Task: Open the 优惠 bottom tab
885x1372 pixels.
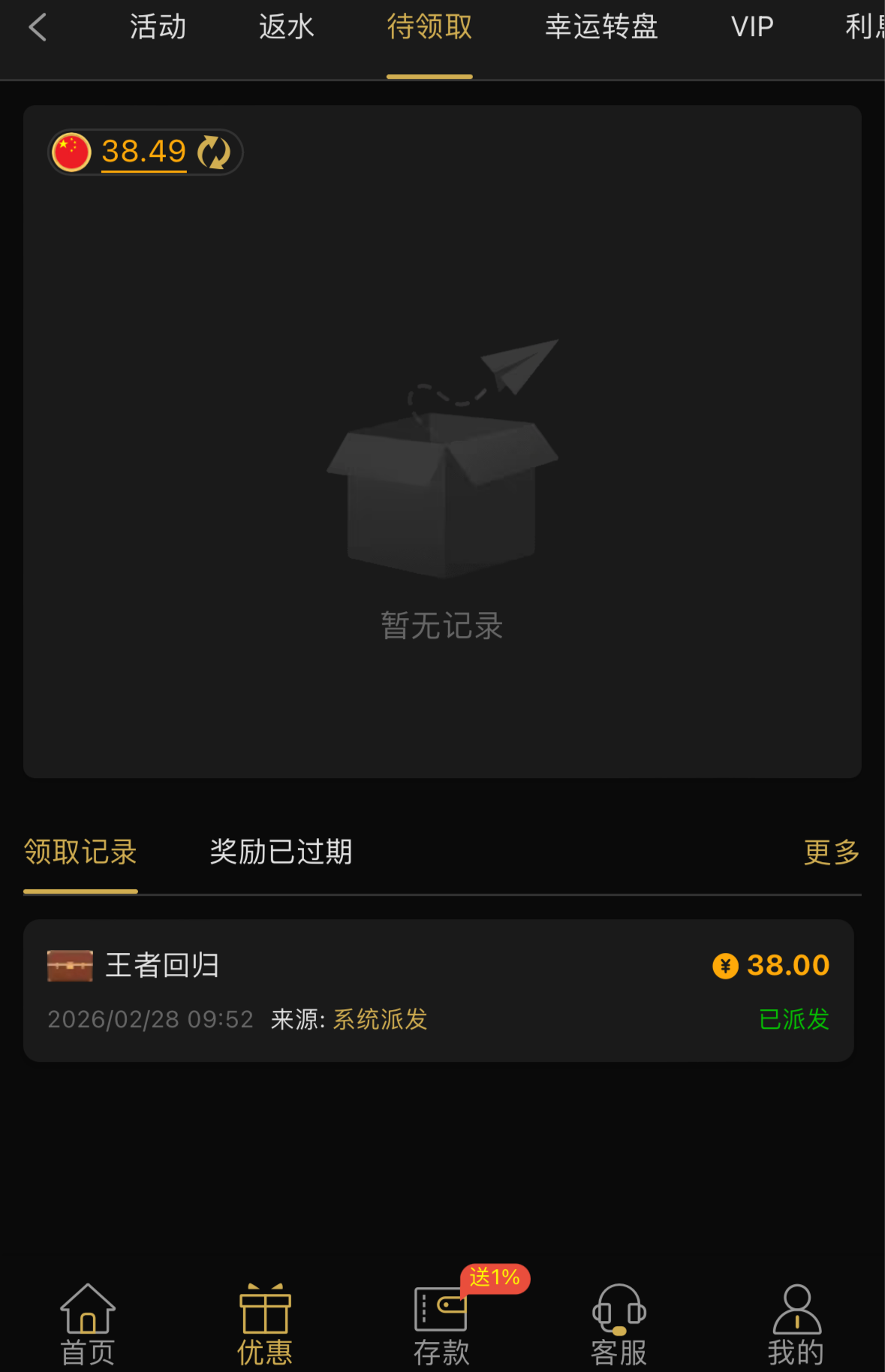Action: pos(265,1325)
